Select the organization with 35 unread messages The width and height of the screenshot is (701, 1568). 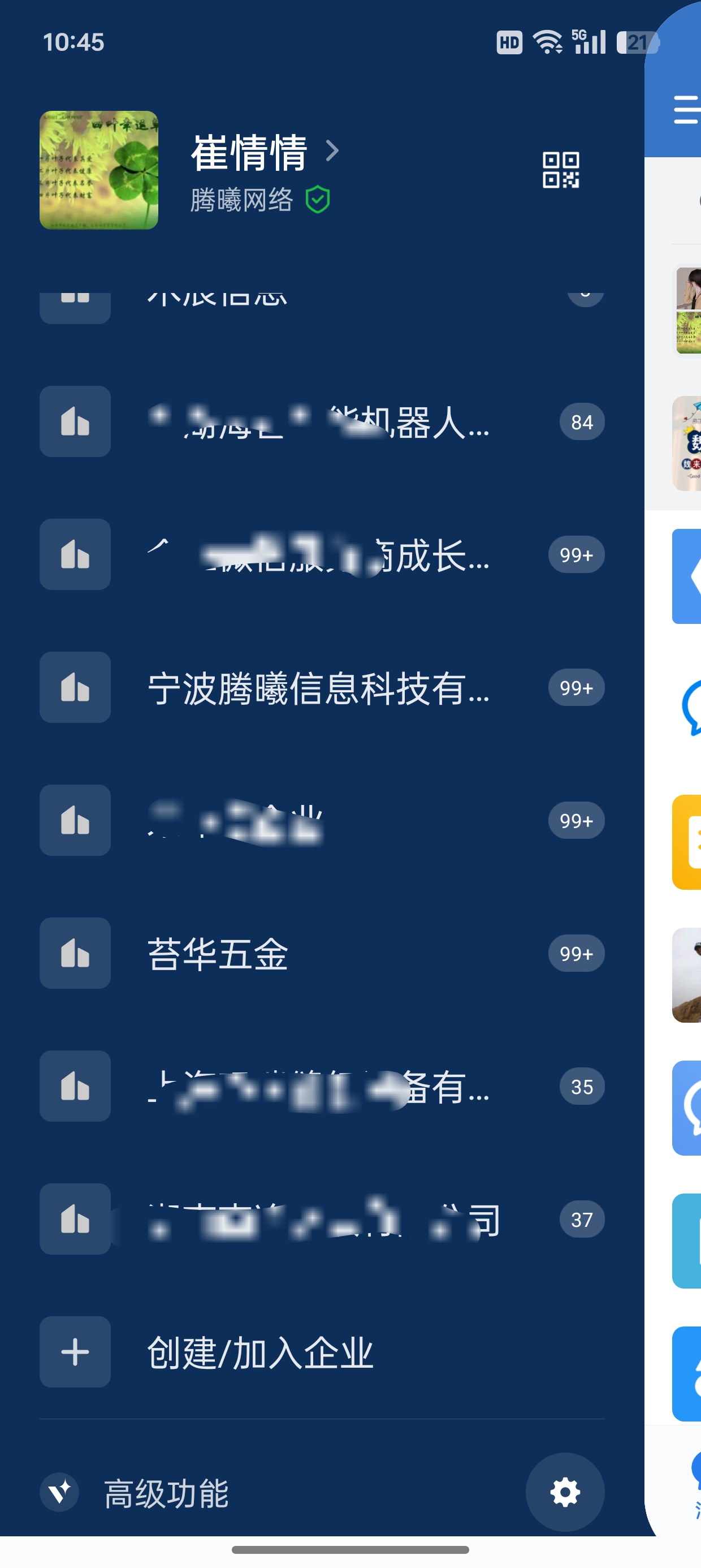(x=318, y=1087)
